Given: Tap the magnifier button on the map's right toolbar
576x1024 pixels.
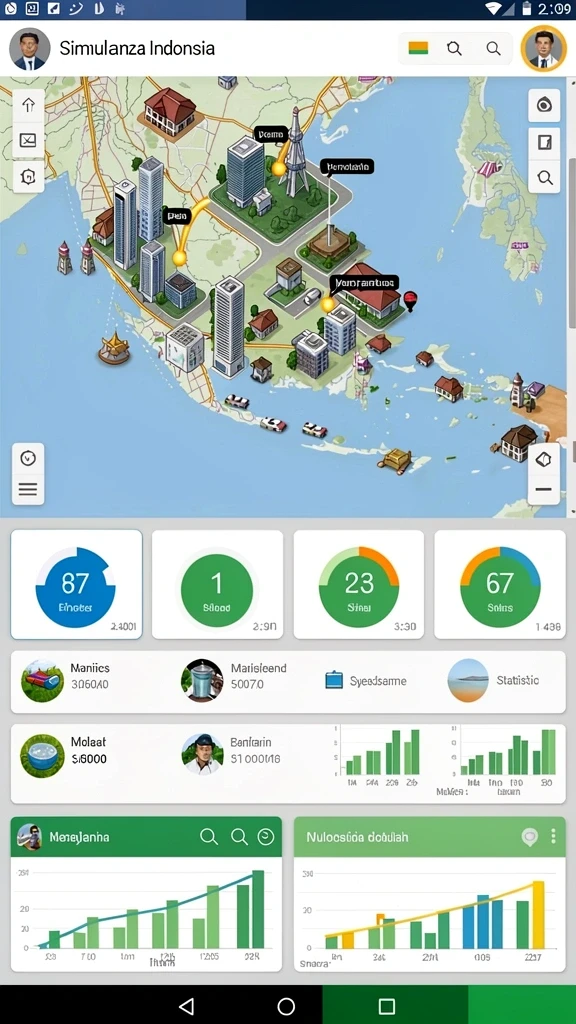Looking at the screenshot, I should click(545, 177).
